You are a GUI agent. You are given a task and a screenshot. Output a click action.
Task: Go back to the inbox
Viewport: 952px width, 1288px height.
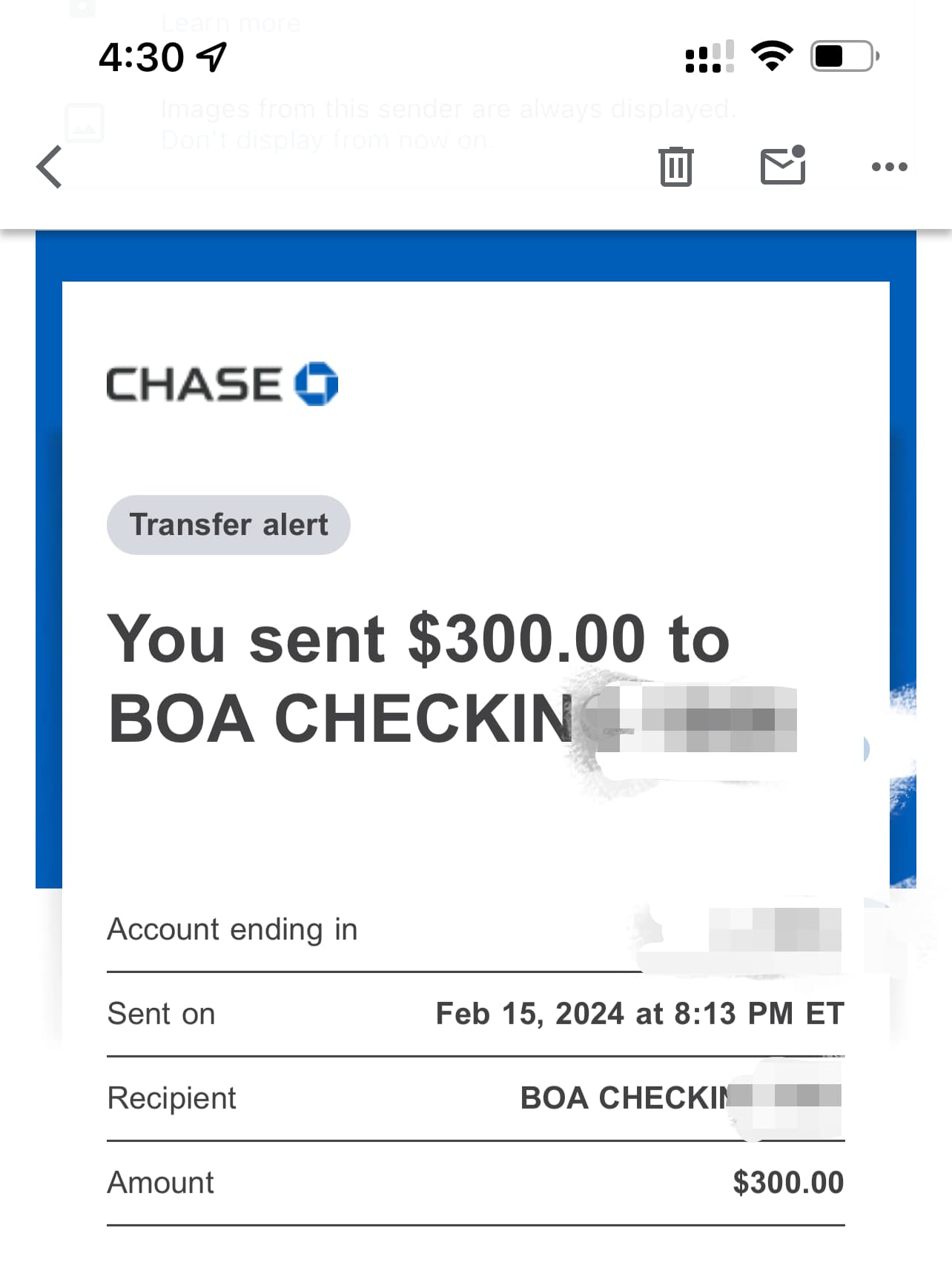tap(49, 167)
